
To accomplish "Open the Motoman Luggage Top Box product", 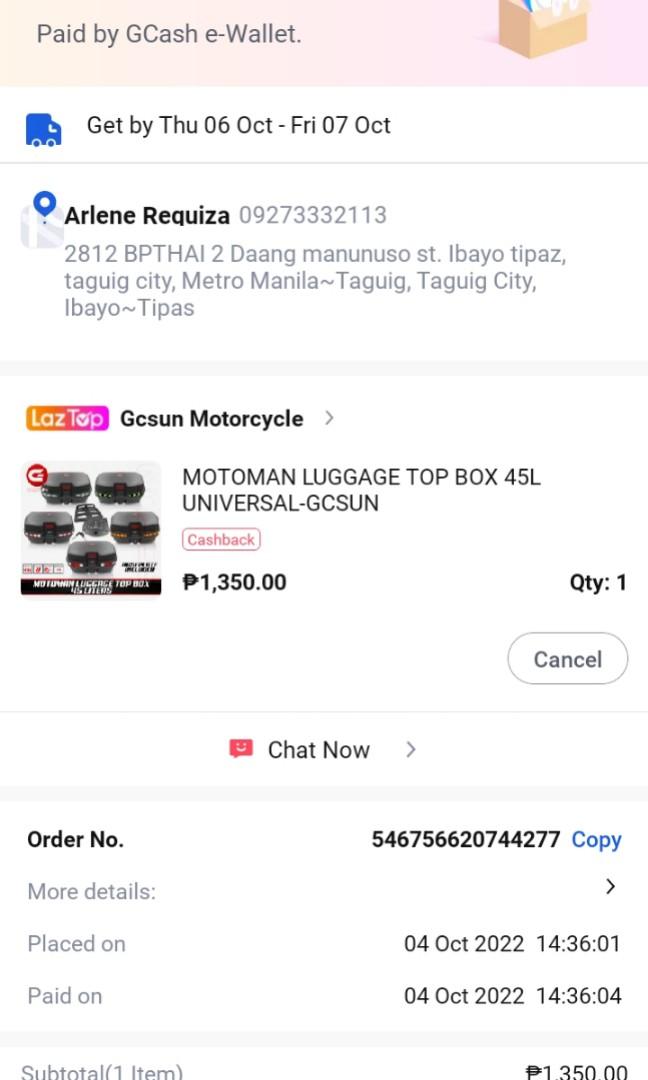I will pos(360,490).
